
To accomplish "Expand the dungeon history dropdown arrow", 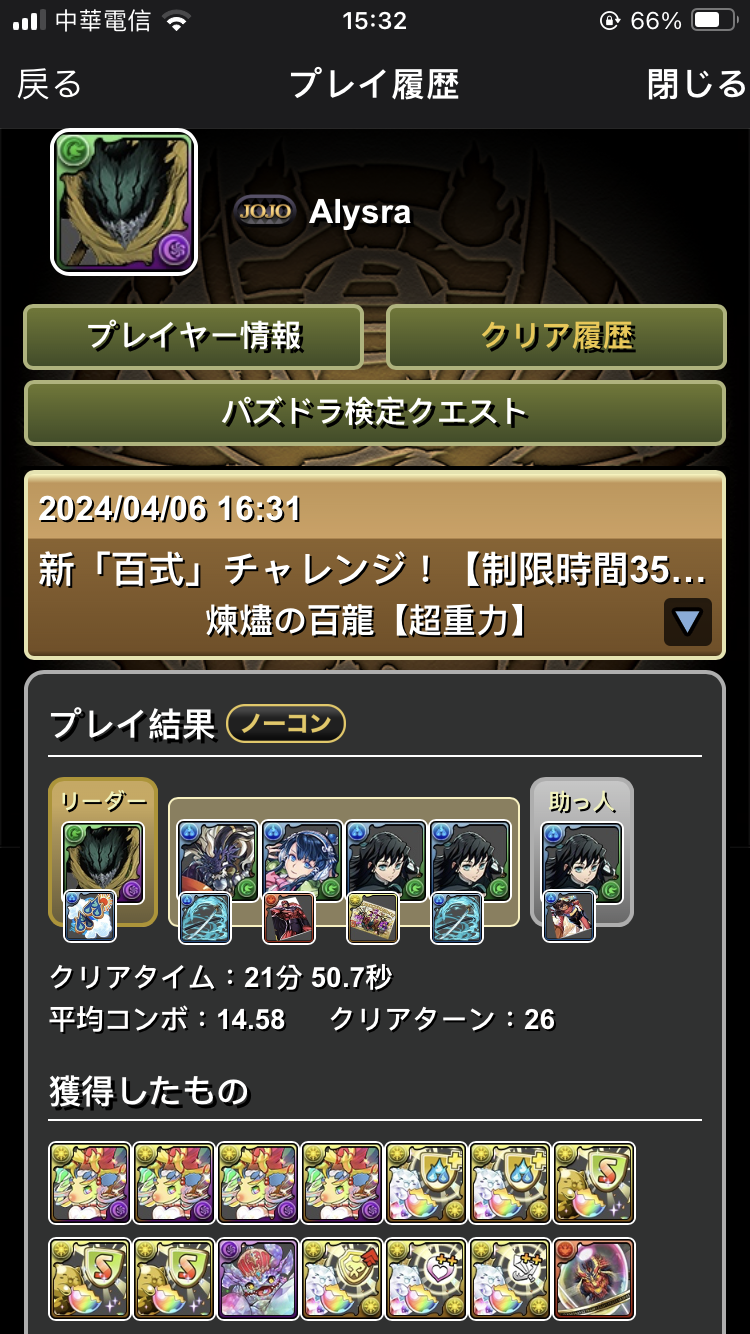I will [x=687, y=622].
